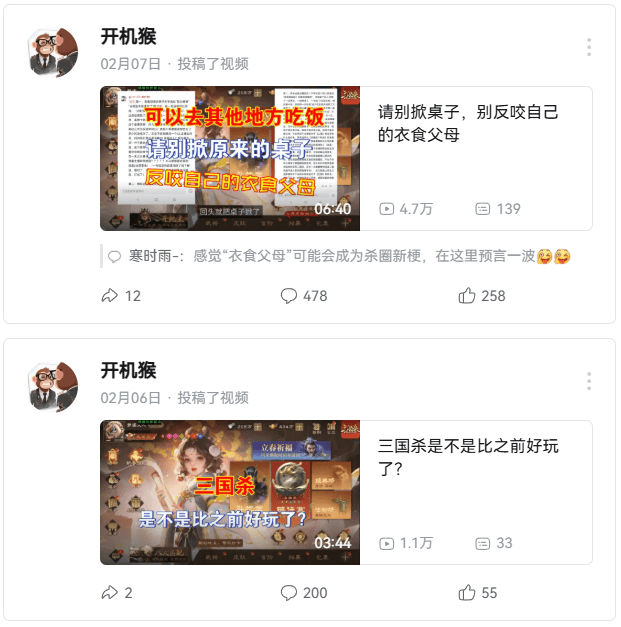This screenshot has height=627, width=621.
Task: View the highlighted comment by 寒时雨-
Action: (340, 257)
